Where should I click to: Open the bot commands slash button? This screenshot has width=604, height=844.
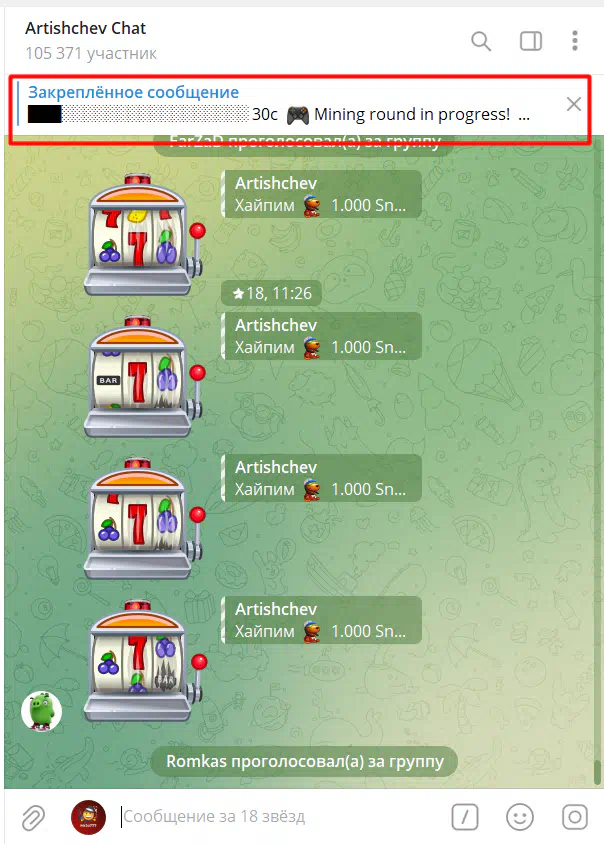click(x=465, y=817)
